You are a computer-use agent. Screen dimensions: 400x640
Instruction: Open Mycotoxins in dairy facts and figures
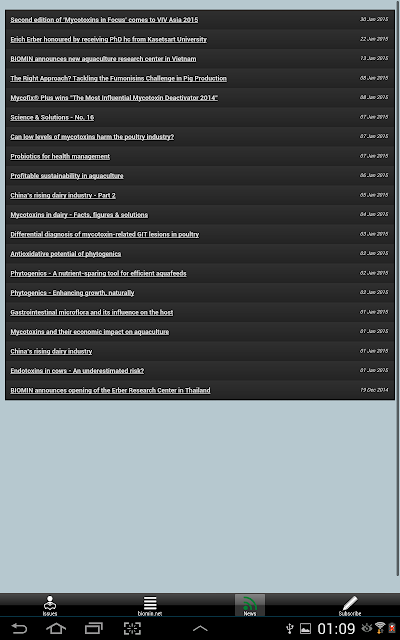point(79,215)
